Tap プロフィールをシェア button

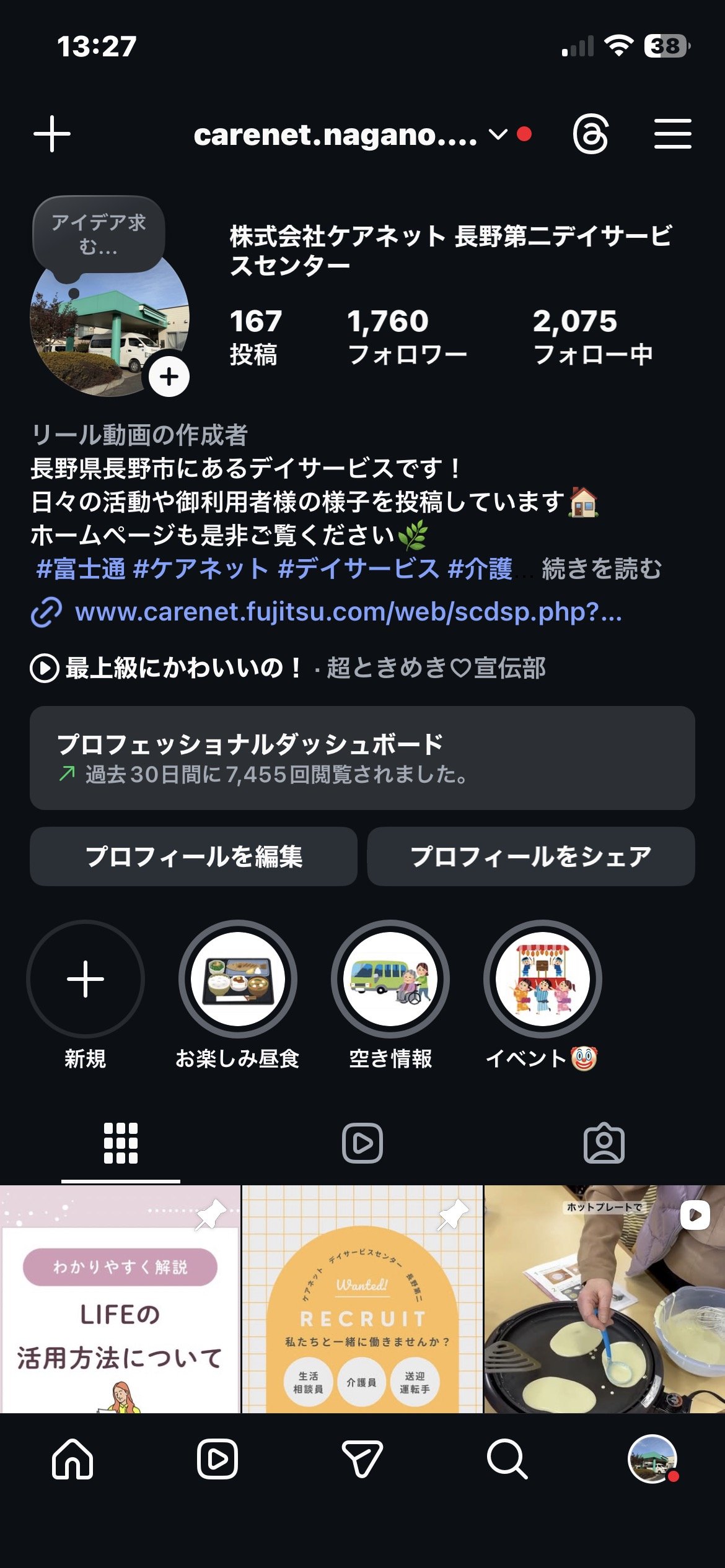pyautogui.click(x=530, y=856)
